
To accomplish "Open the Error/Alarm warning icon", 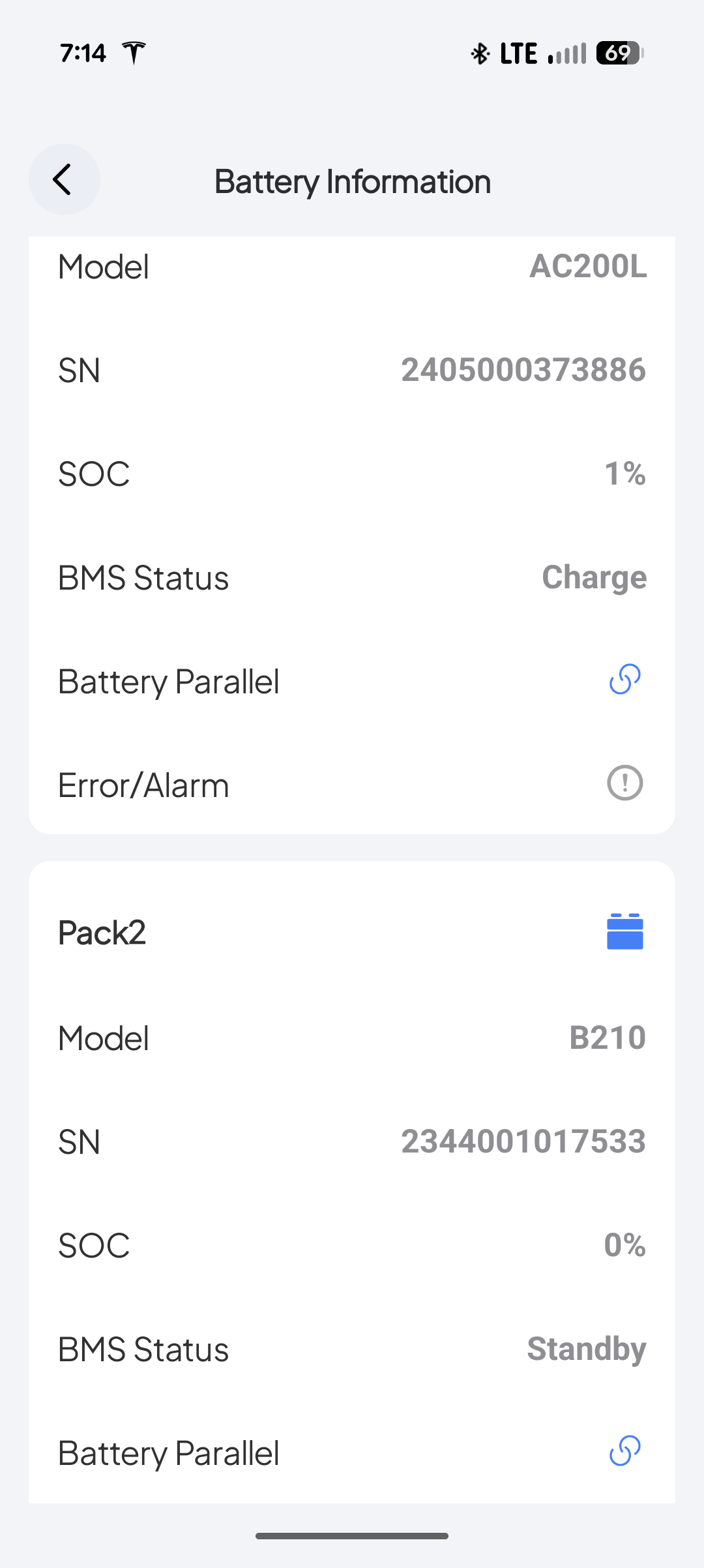I will 624,783.
